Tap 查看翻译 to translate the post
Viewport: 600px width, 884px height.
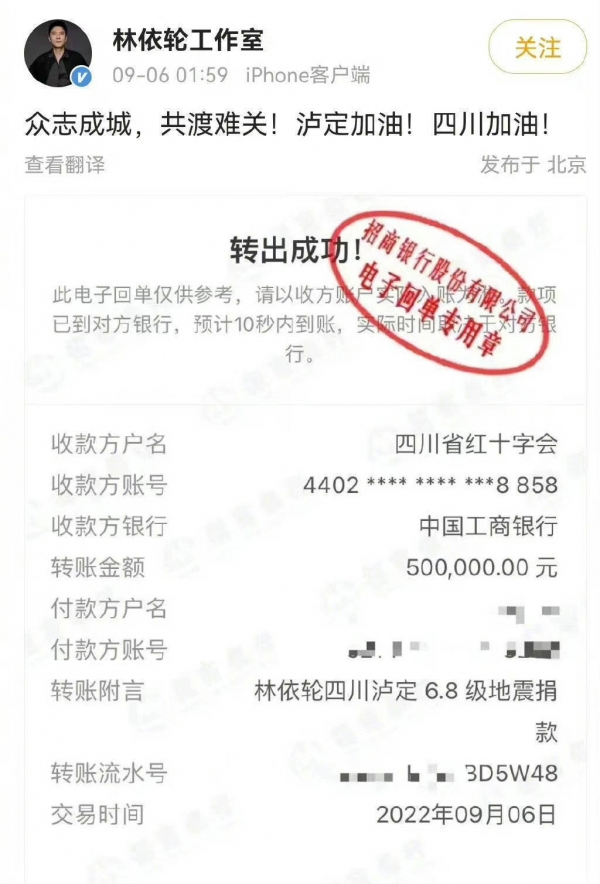(x=65, y=166)
